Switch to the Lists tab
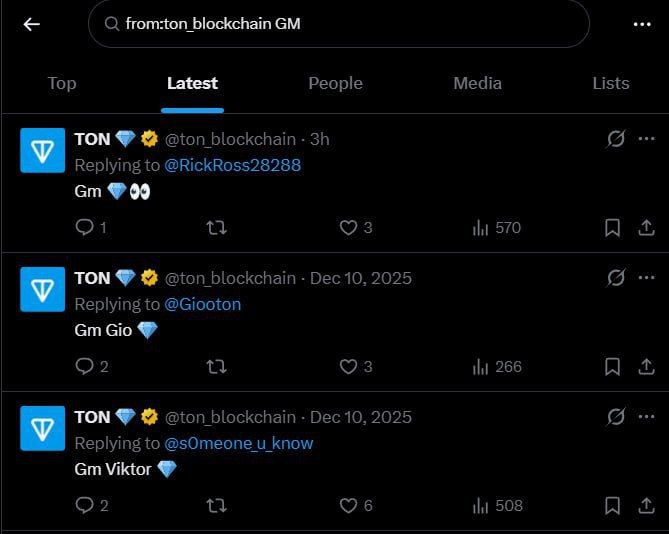This screenshot has height=534, width=669. (x=610, y=83)
